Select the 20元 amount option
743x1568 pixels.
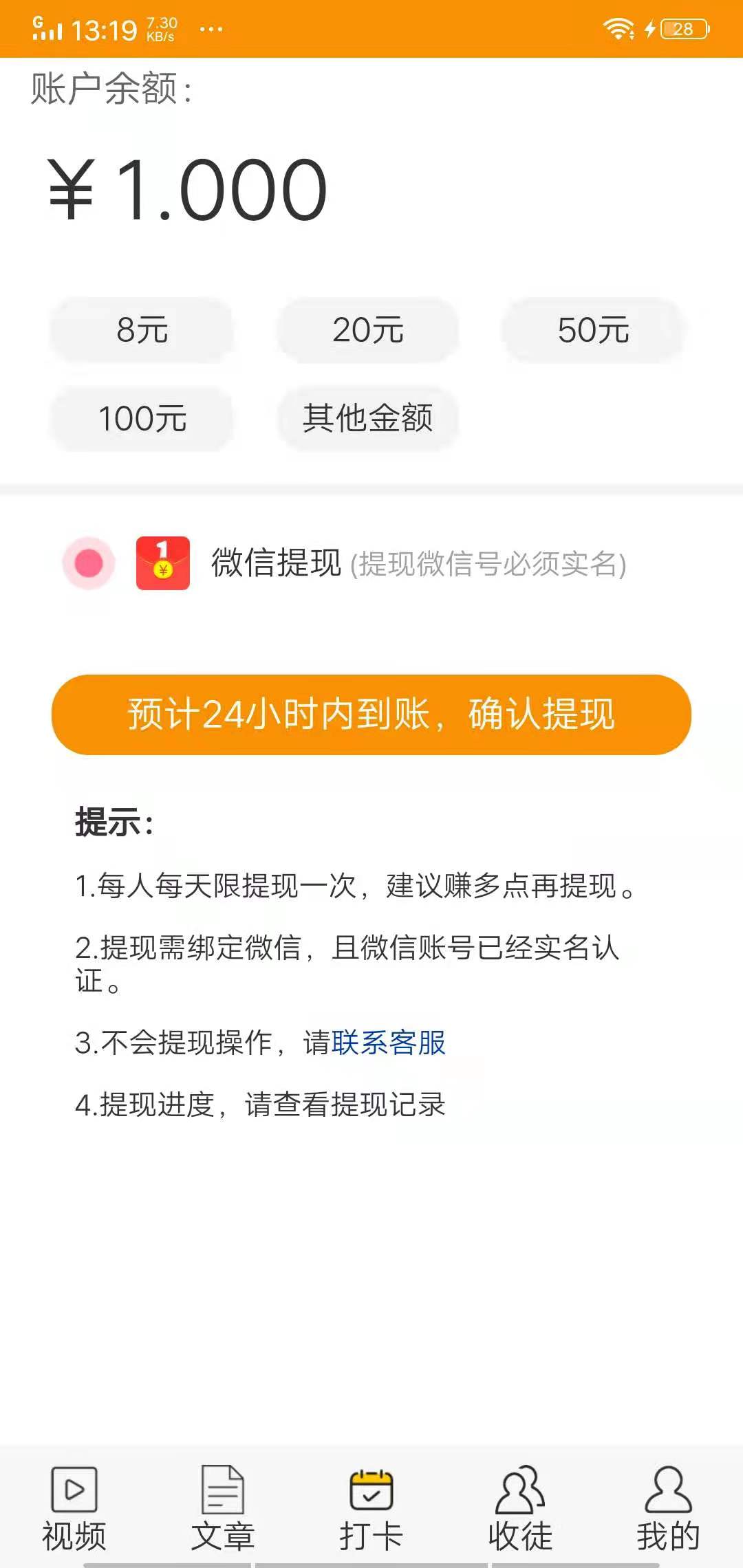pos(368,330)
